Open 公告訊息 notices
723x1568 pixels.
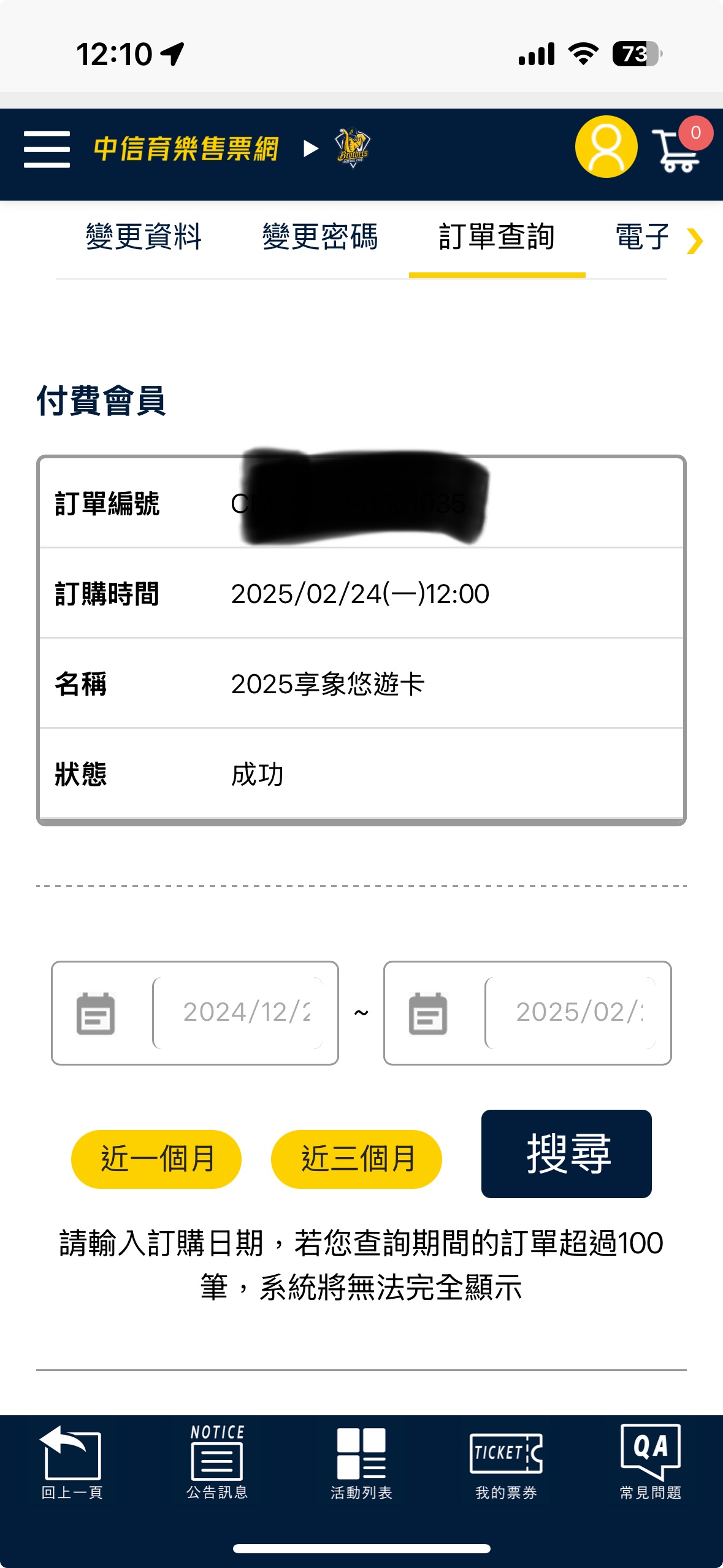click(x=217, y=1462)
